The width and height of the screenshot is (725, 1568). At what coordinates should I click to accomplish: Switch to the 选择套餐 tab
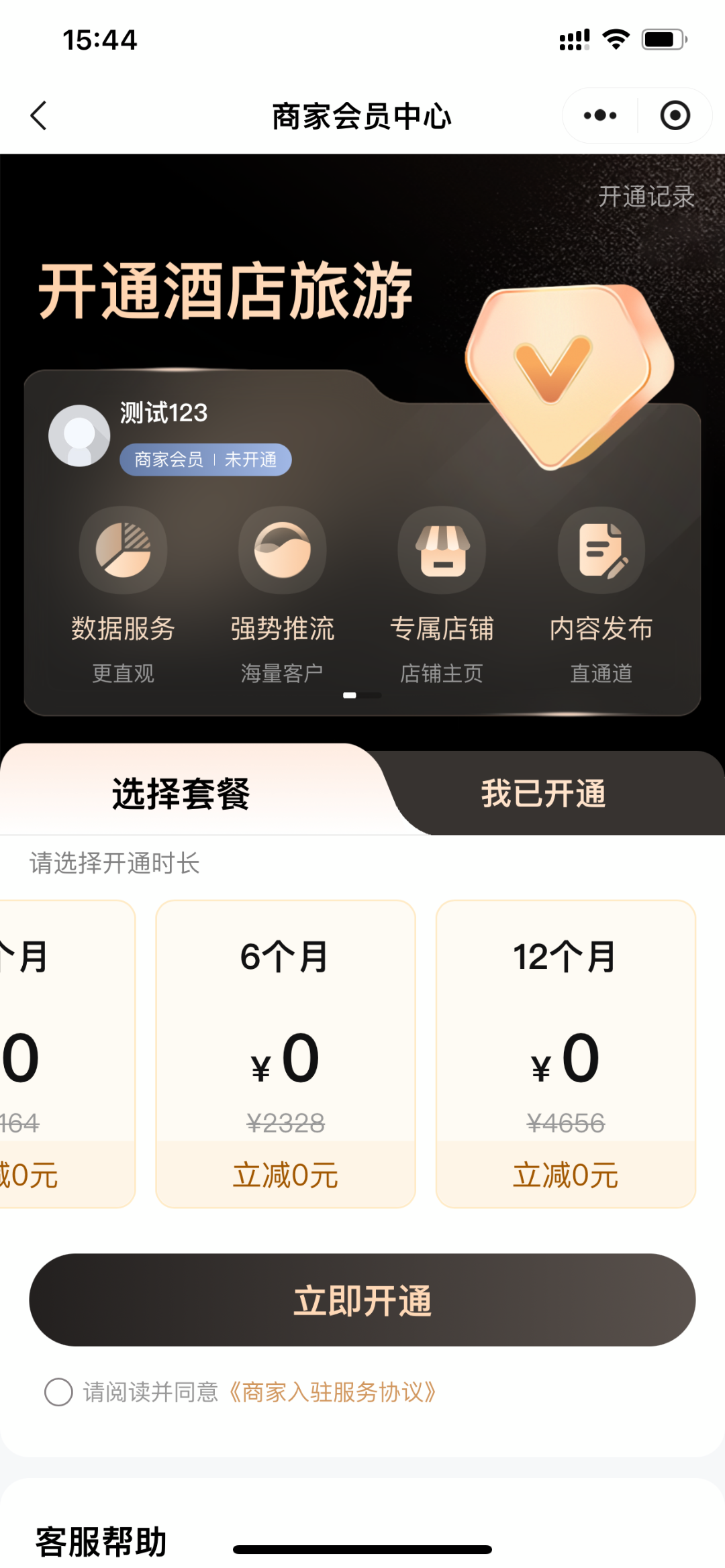pos(181,794)
